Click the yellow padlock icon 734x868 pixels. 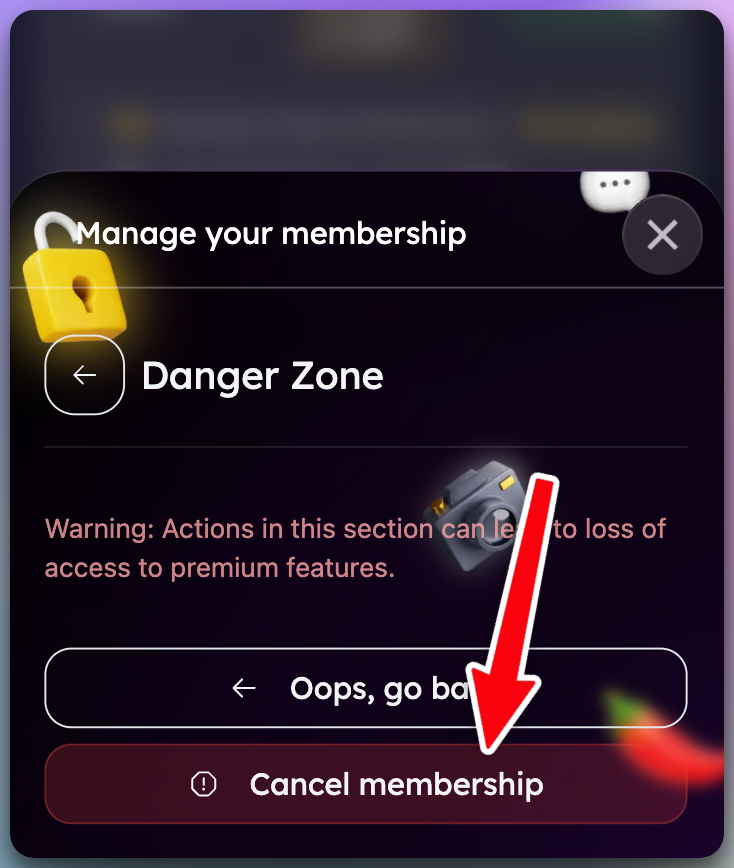75,290
